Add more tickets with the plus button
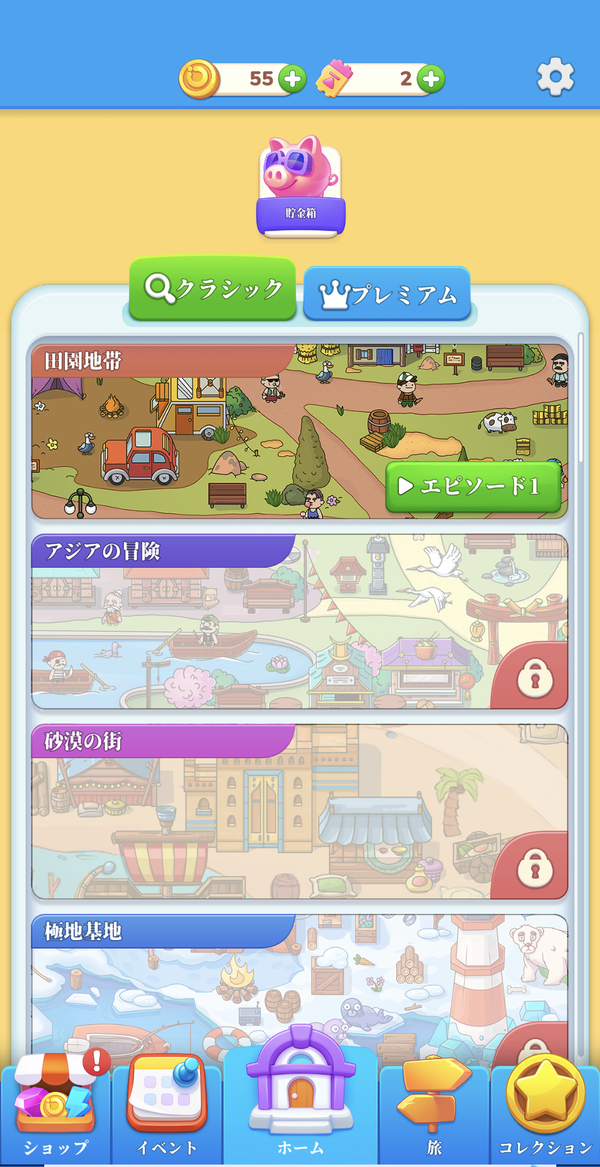This screenshot has height=1167, width=600. 431,78
